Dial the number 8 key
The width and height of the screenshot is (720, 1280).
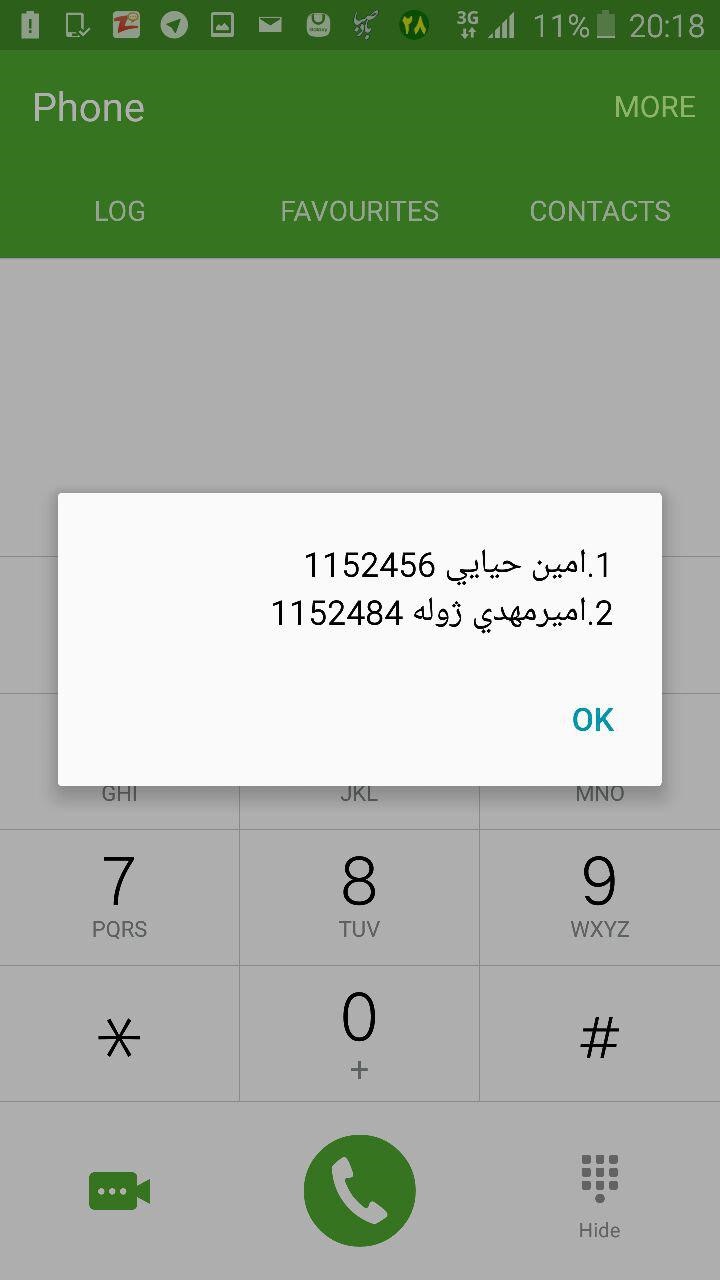pos(360,897)
